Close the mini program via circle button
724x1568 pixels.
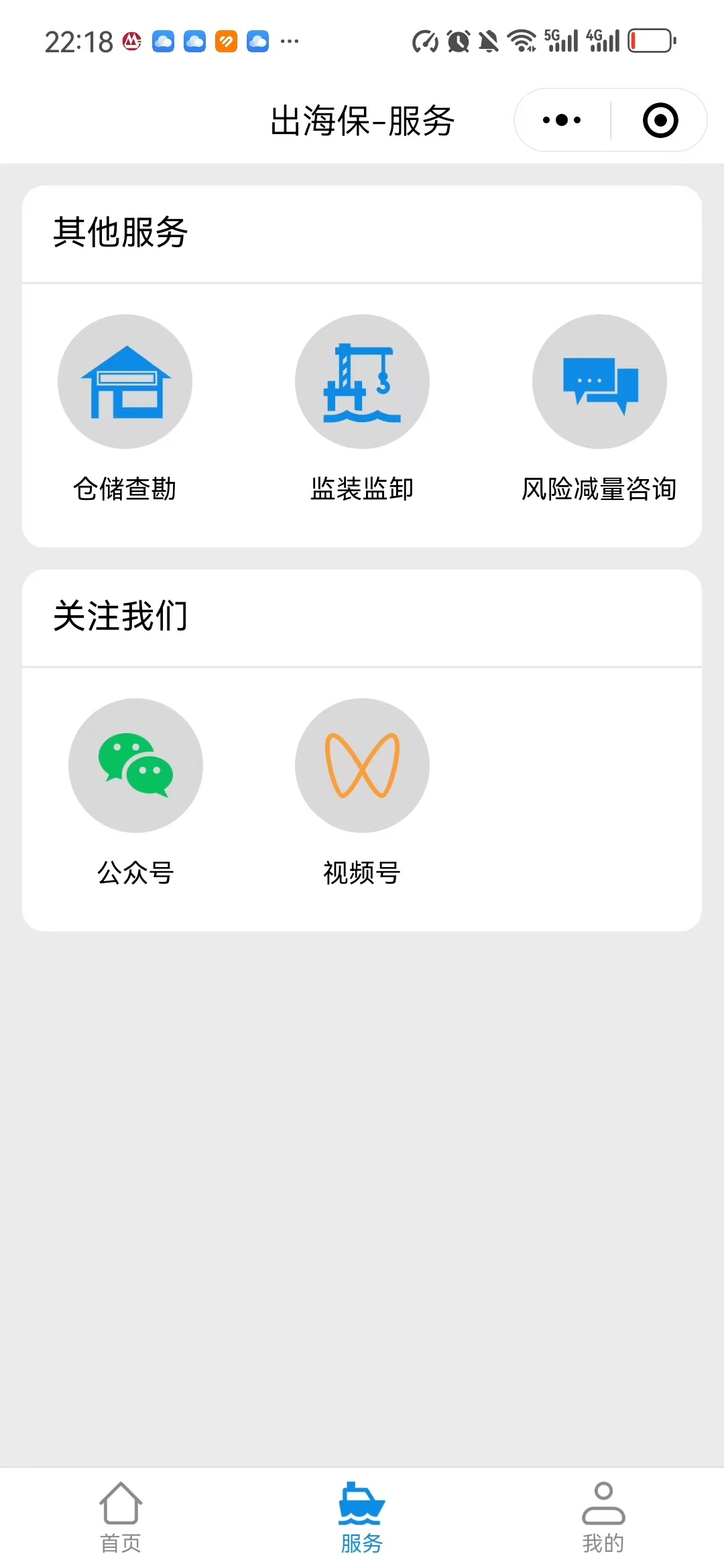pos(660,121)
